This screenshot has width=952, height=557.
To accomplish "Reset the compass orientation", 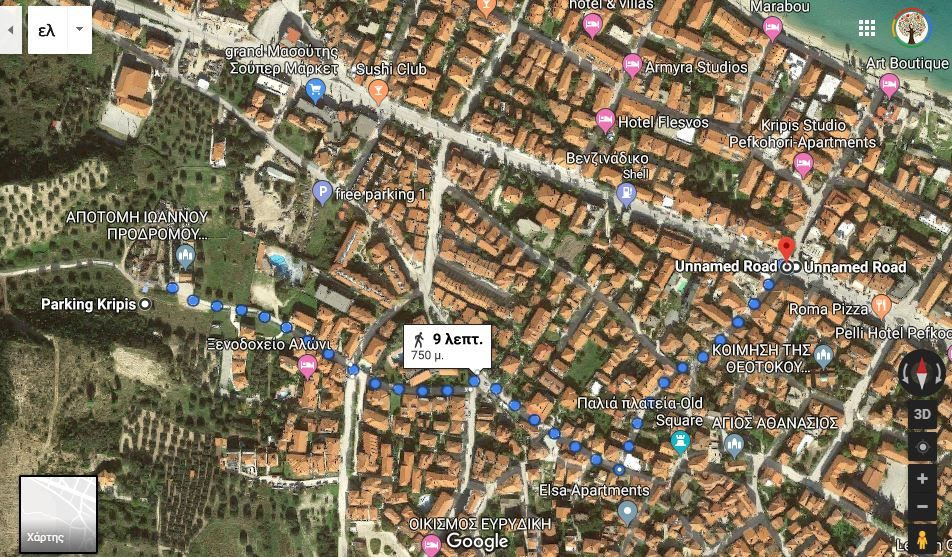I will (922, 372).
